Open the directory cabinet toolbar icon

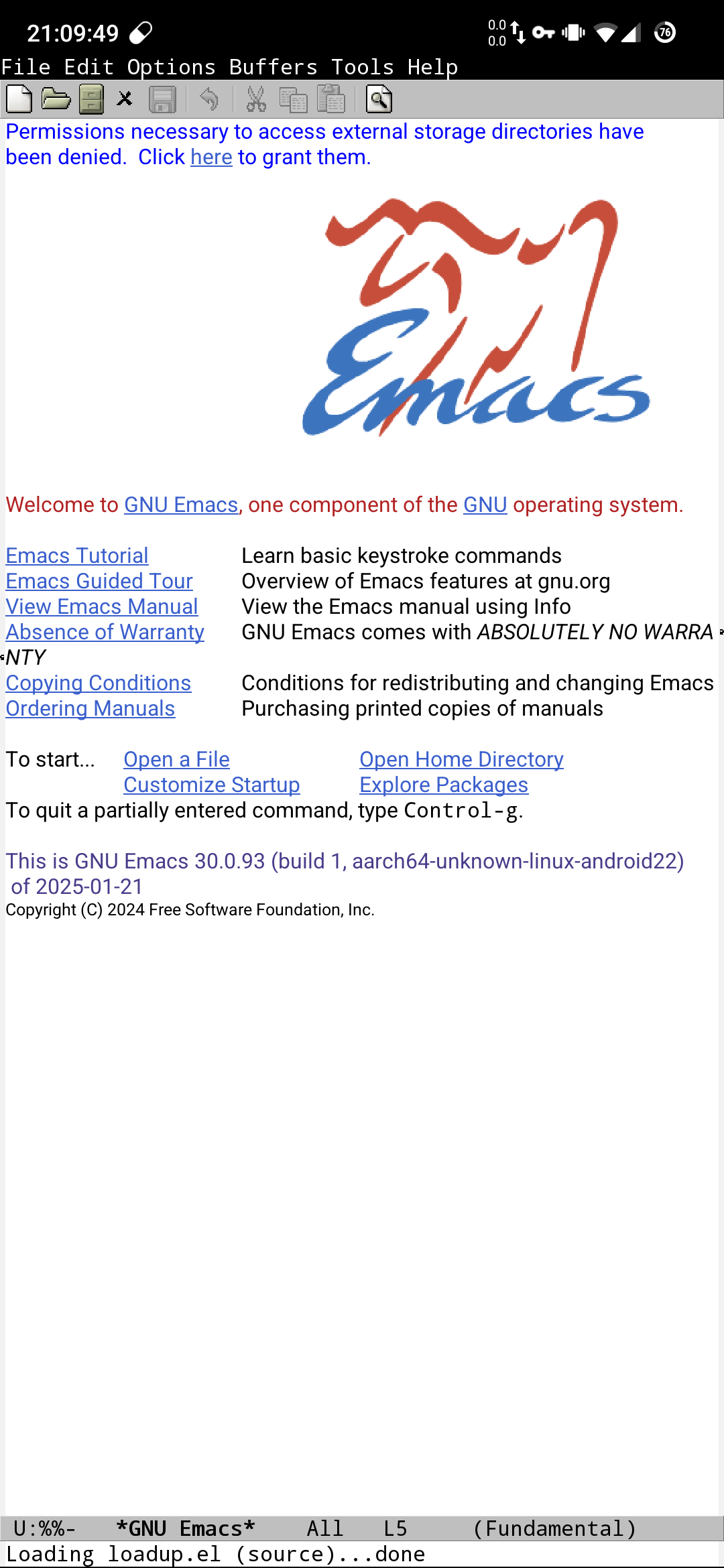91,99
